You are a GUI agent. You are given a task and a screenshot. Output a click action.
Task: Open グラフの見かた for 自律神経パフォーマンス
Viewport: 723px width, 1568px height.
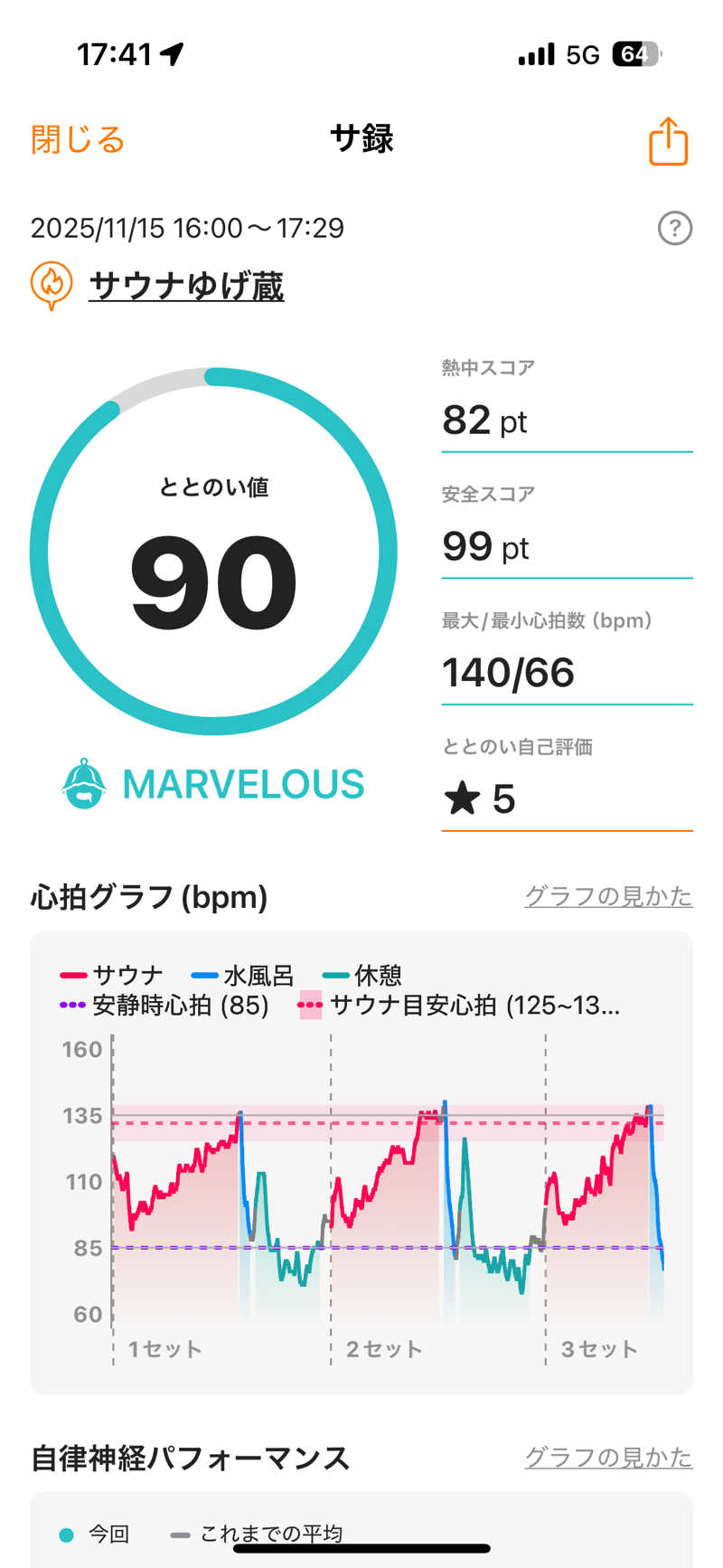click(x=608, y=1458)
